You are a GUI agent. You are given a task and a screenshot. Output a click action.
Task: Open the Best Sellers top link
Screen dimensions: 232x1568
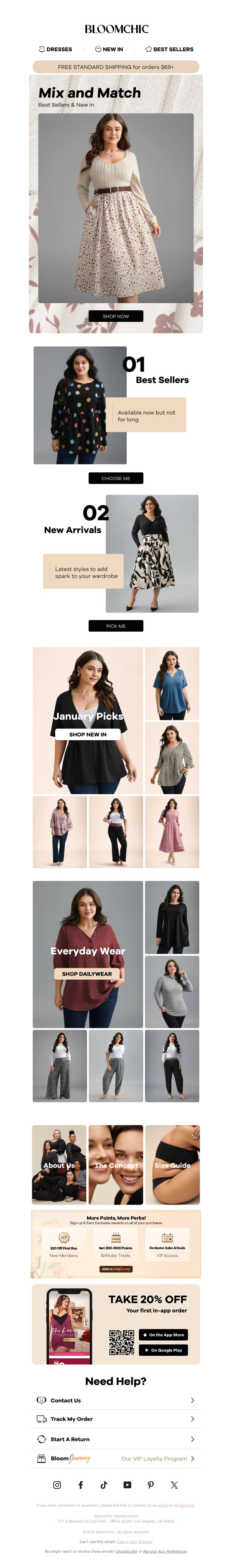point(169,49)
